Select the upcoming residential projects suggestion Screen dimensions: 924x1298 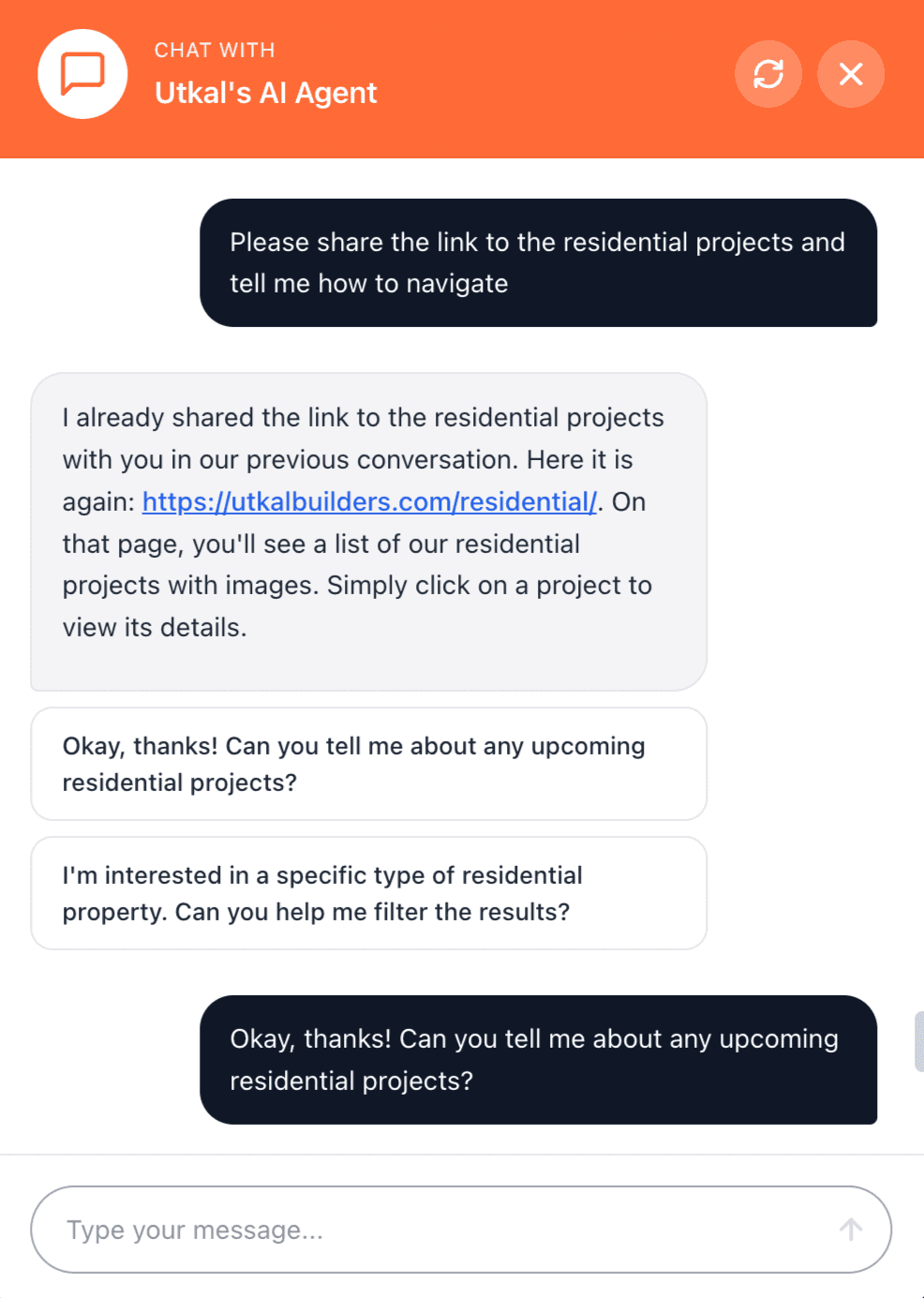pos(368,764)
